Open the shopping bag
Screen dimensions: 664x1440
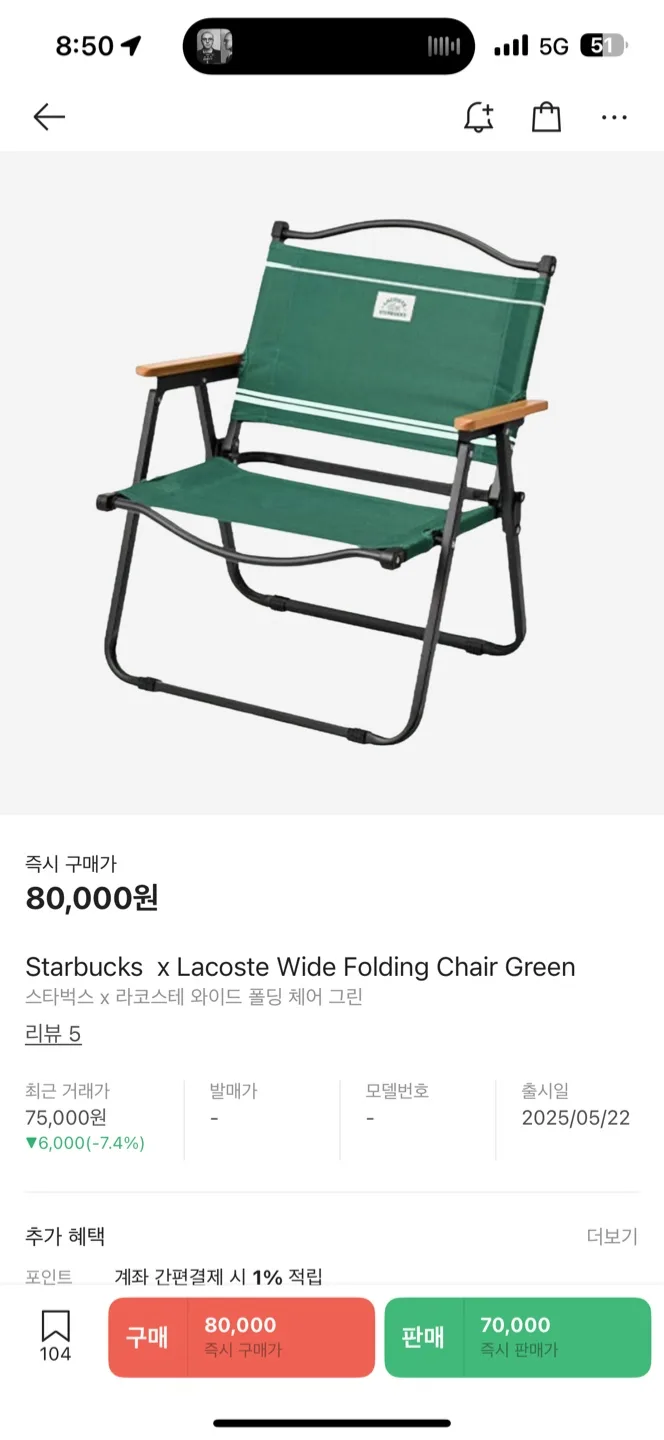546,117
